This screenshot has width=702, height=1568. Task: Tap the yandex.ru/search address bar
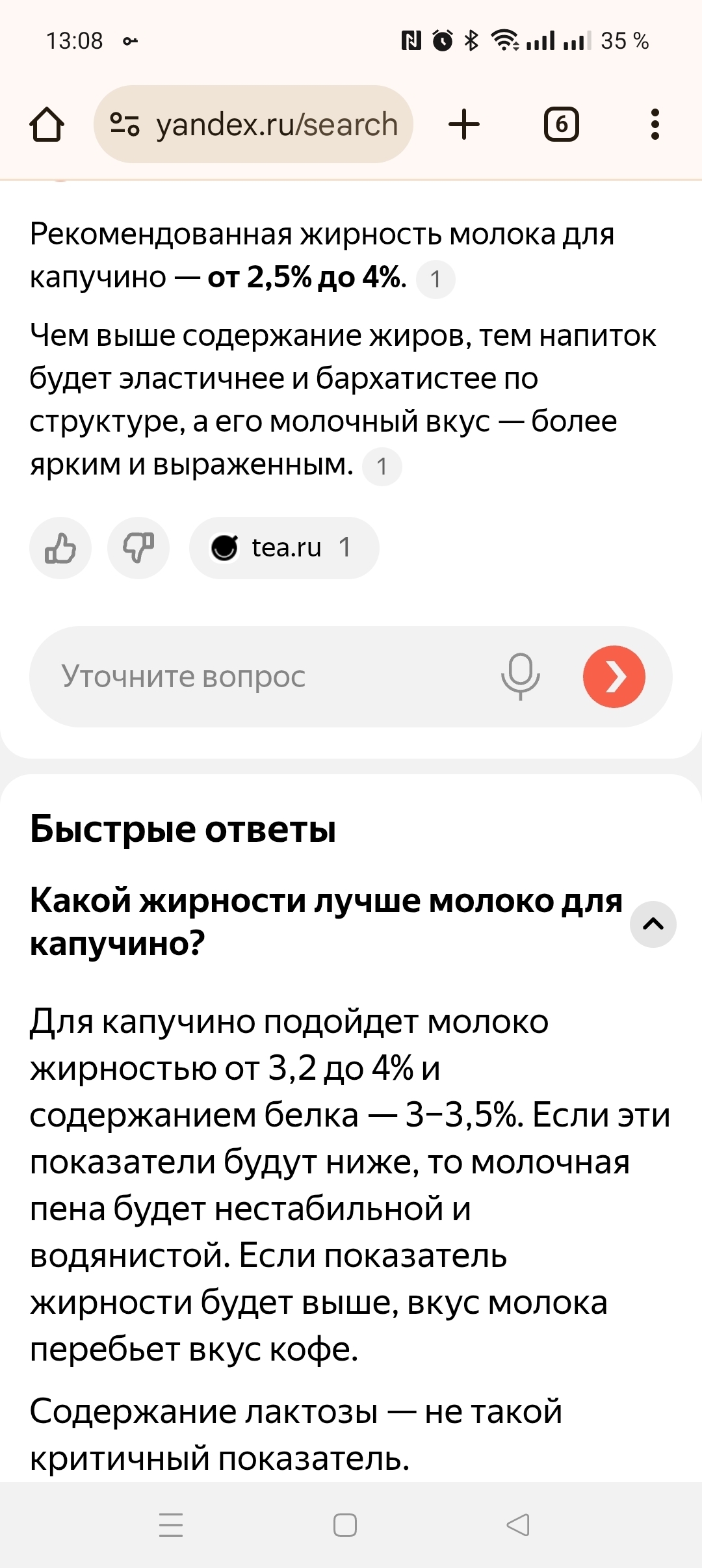pos(253,124)
